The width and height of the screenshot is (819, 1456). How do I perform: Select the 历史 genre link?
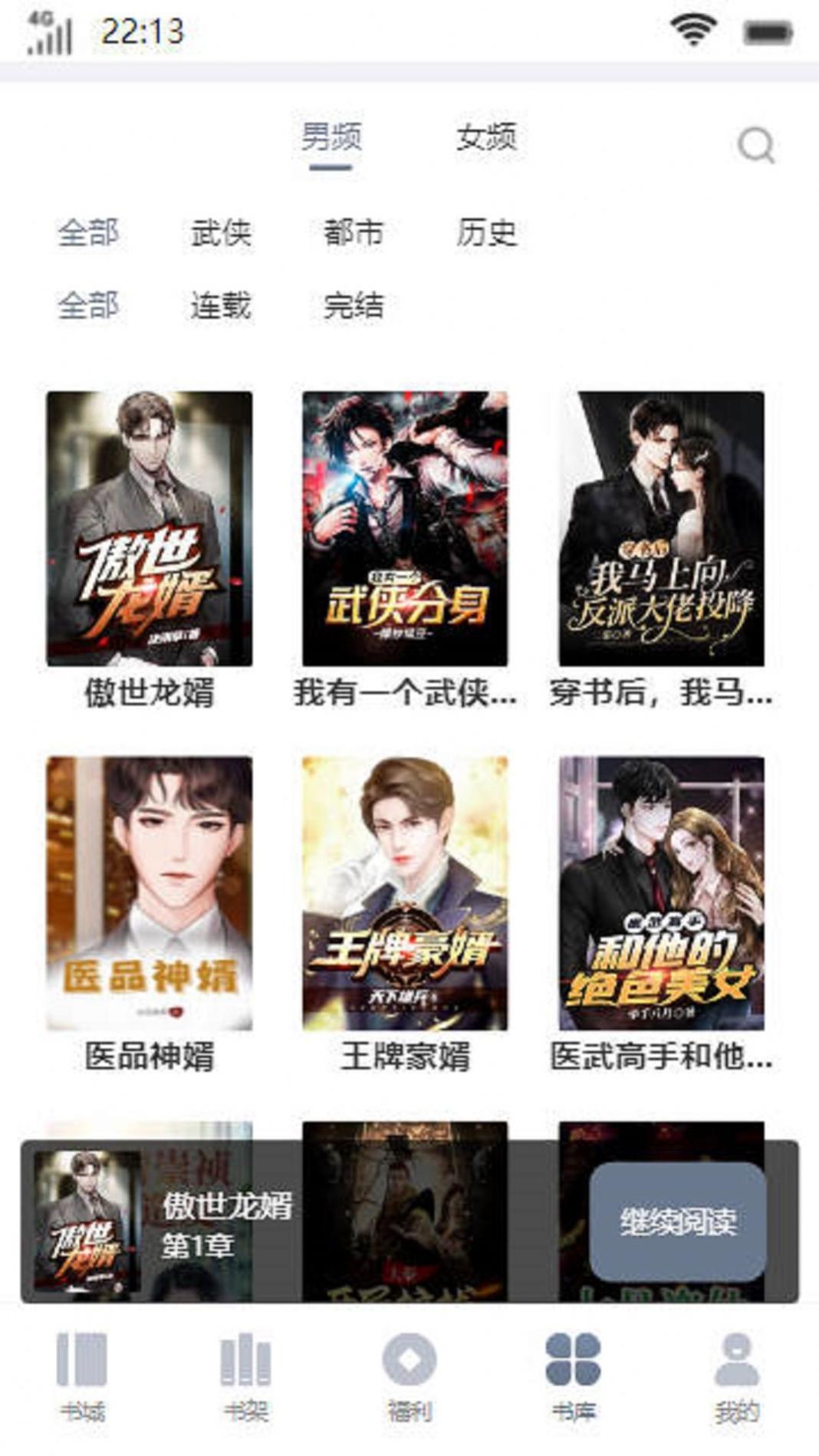point(488,235)
